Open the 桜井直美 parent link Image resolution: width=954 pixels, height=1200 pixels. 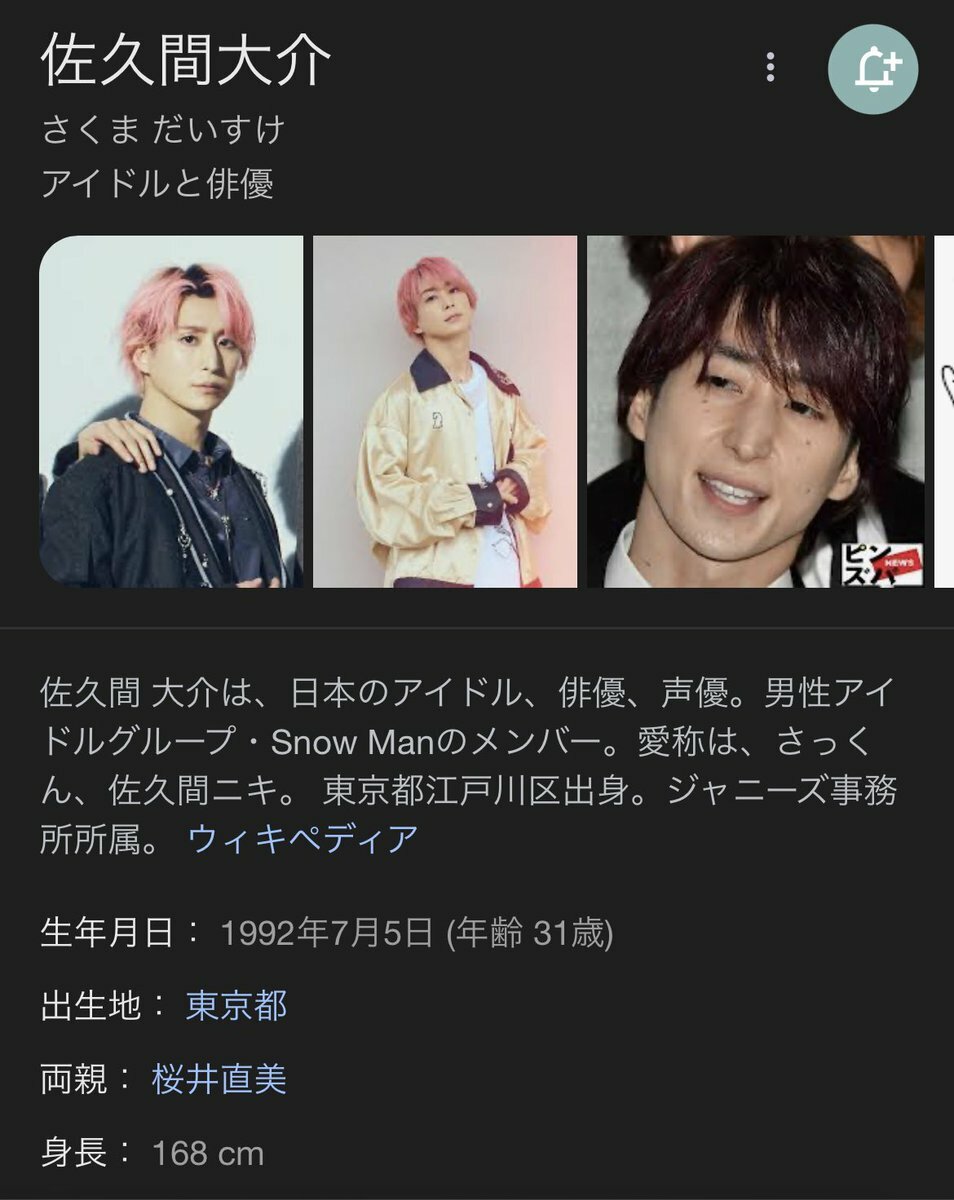(x=219, y=1079)
